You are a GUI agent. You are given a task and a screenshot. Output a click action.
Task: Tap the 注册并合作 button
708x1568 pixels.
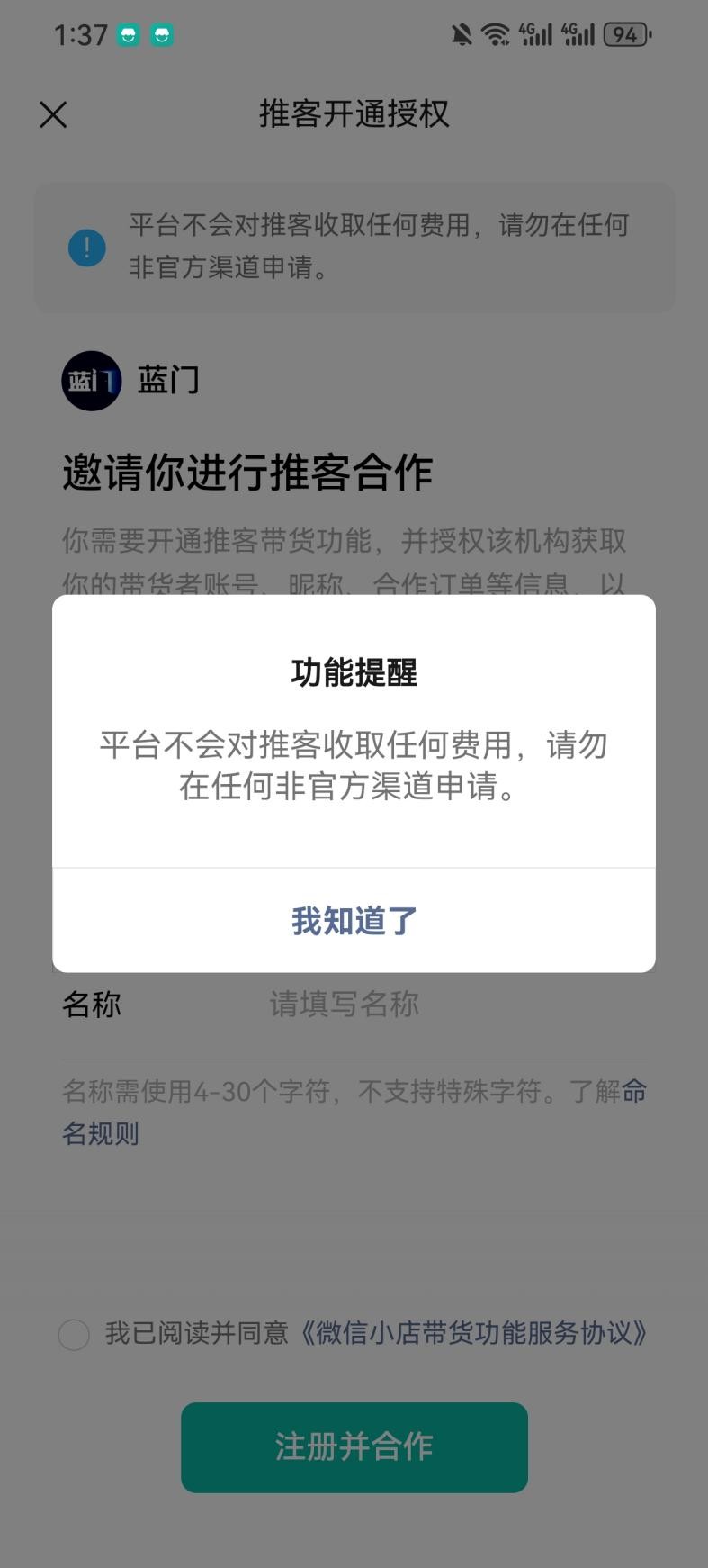pos(354,1447)
